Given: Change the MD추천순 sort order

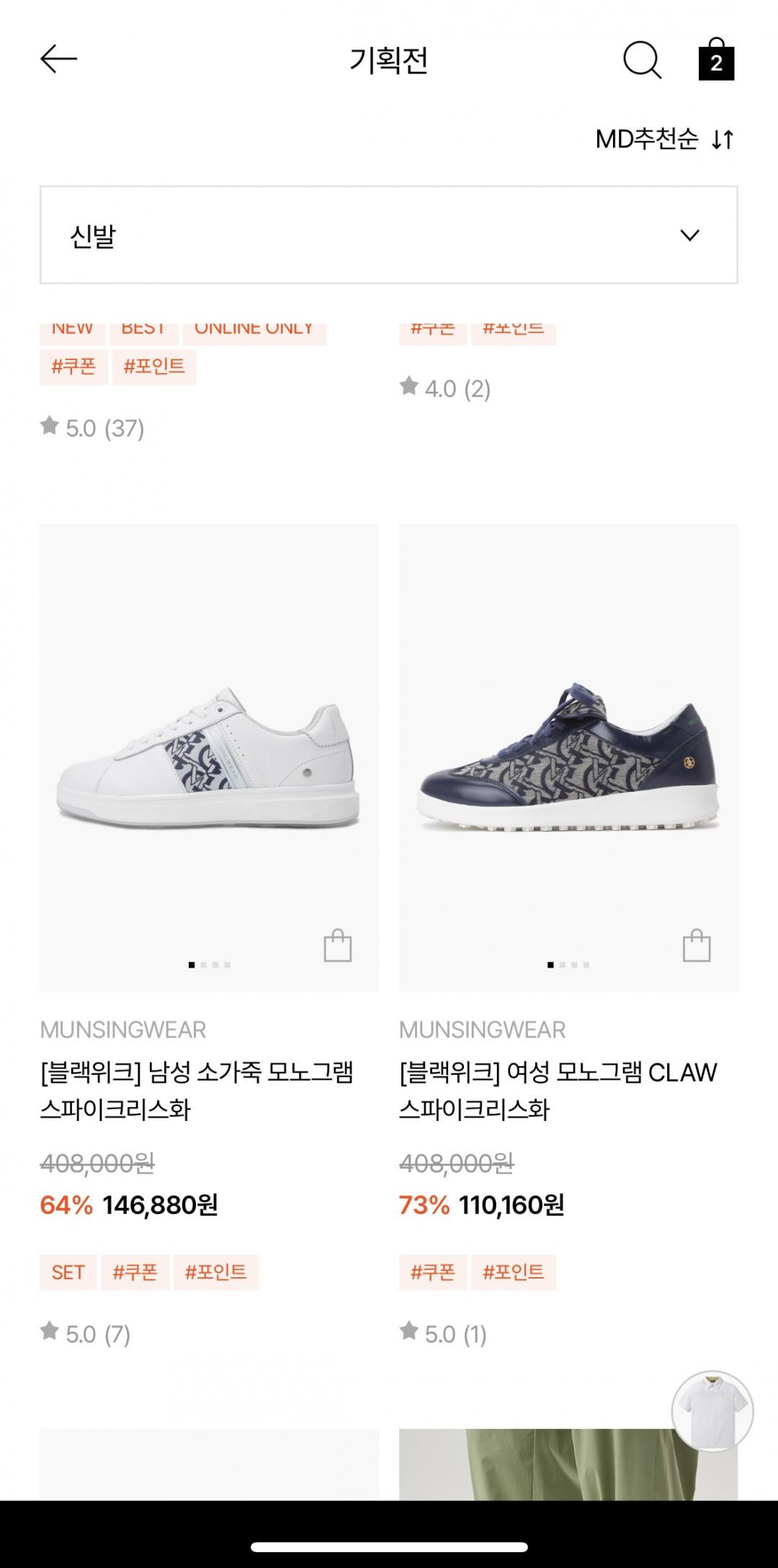Looking at the screenshot, I should pos(664,139).
